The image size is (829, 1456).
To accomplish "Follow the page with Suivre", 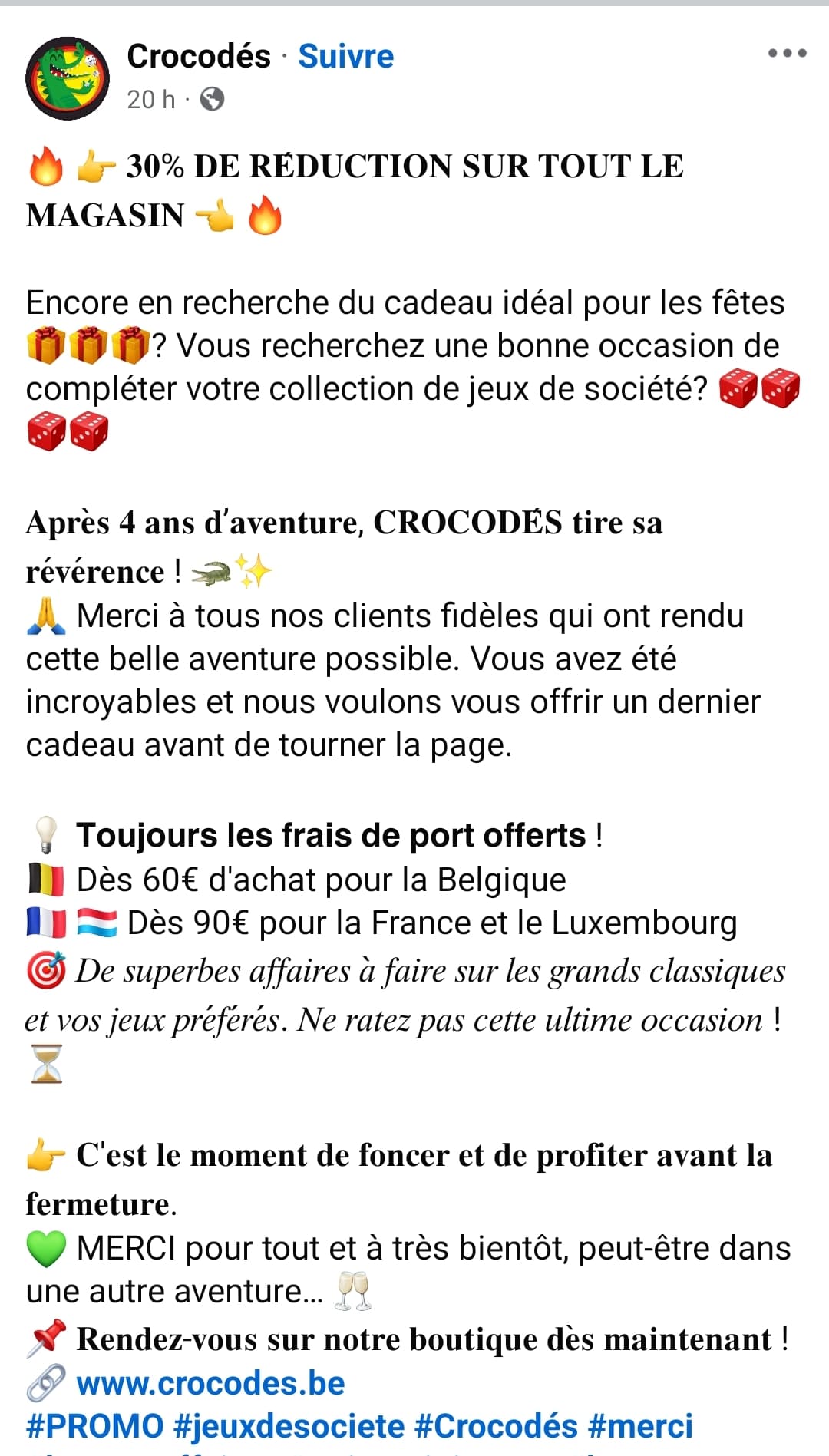I will 345,56.
